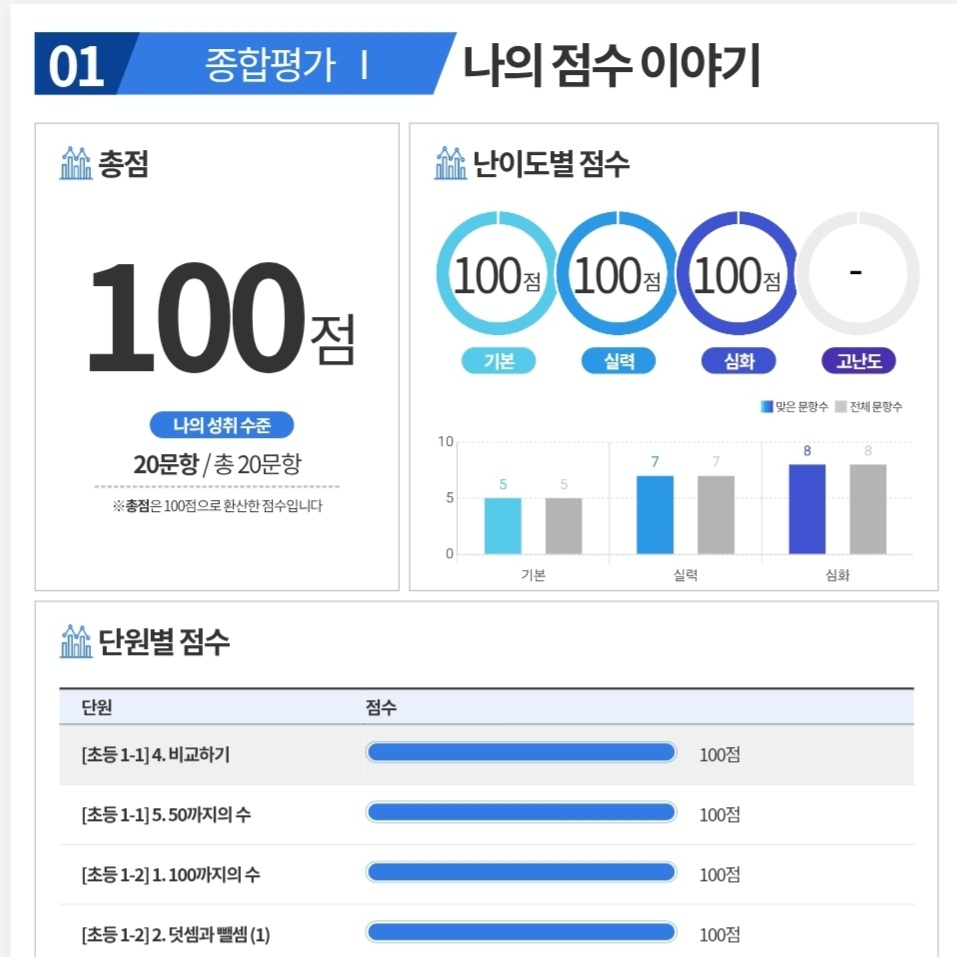The height and width of the screenshot is (957, 957).
Task: Select the 1. 100까지의 수 unit row
Action: click(171, 875)
